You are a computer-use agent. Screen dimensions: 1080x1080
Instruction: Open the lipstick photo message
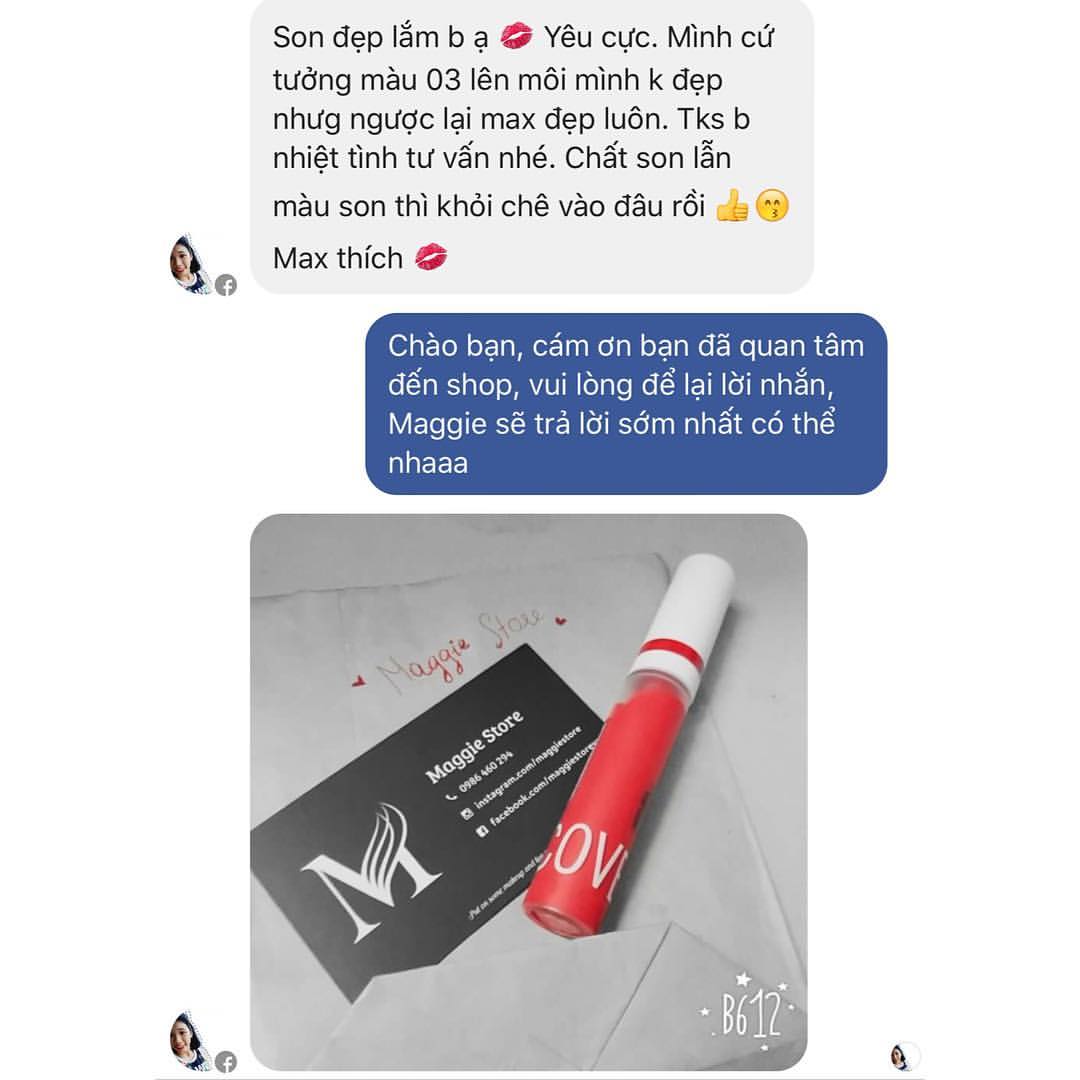[x=528, y=790]
